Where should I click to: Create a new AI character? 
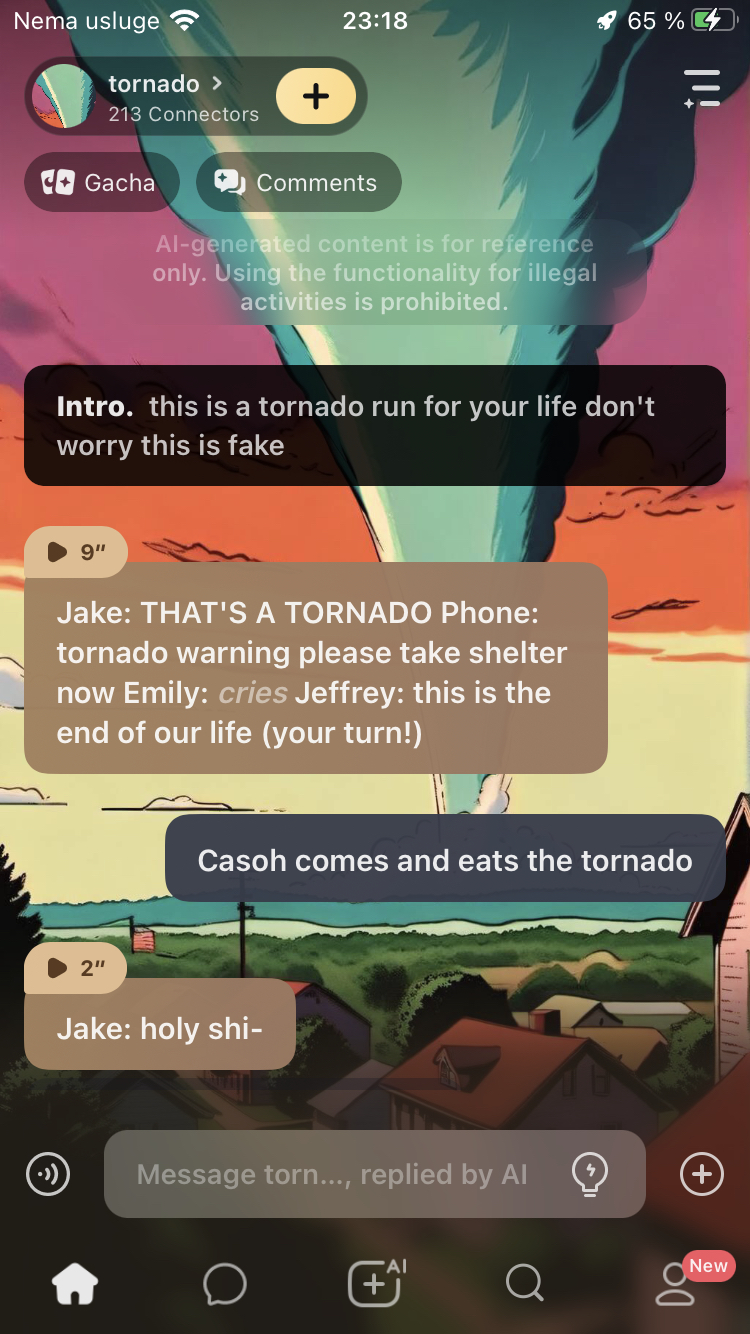[375, 1284]
